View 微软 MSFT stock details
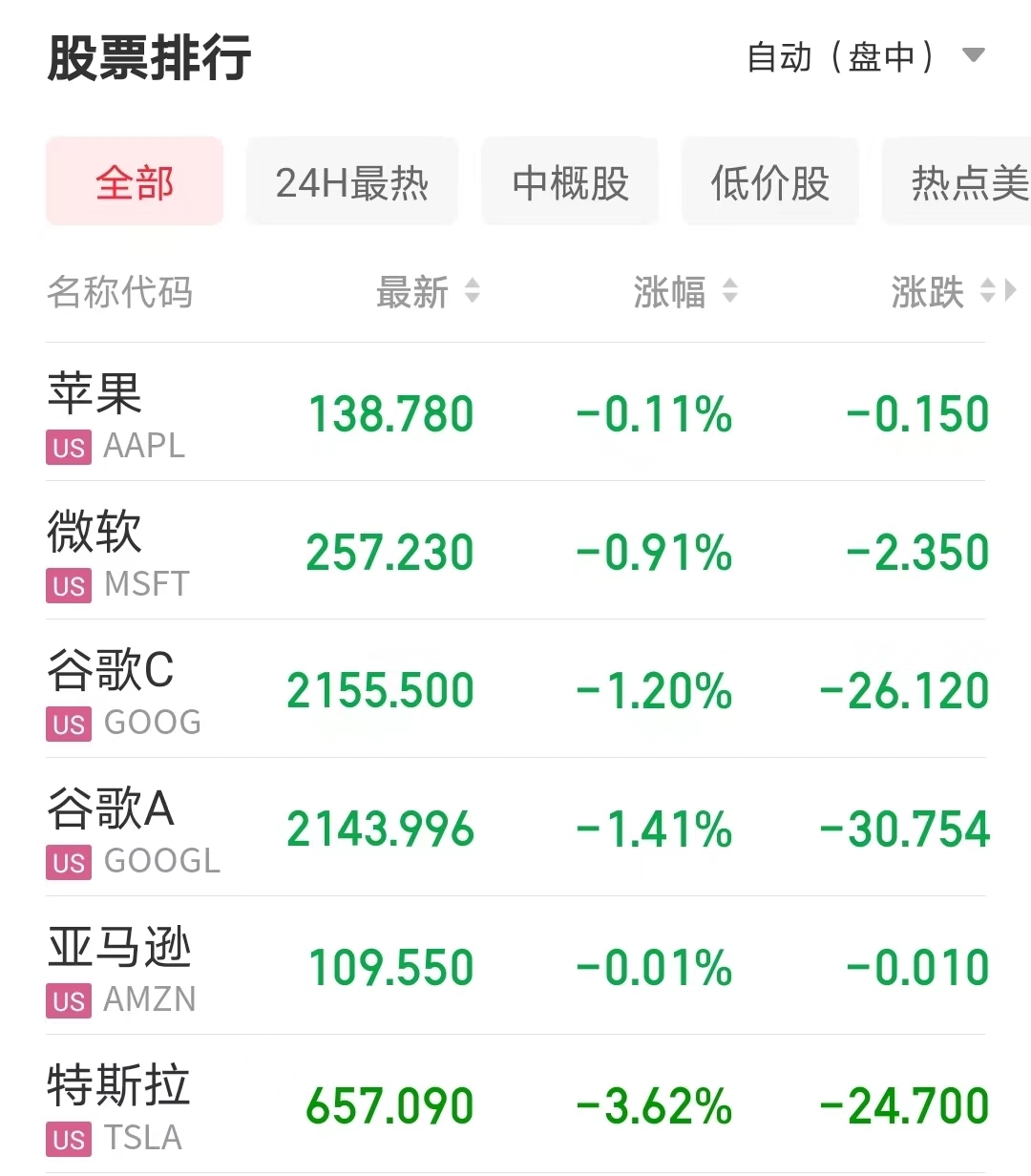1031x1176 pixels. [x=515, y=553]
